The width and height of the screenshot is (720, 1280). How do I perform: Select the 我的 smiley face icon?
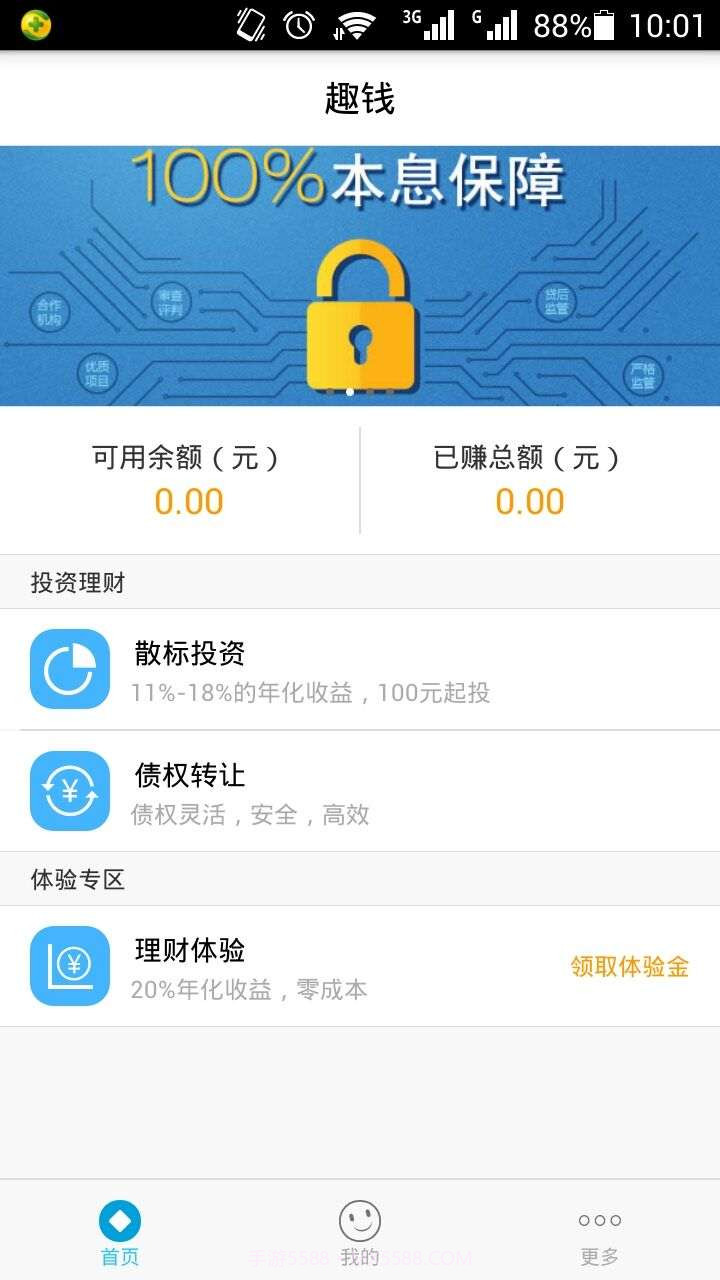coord(360,1218)
